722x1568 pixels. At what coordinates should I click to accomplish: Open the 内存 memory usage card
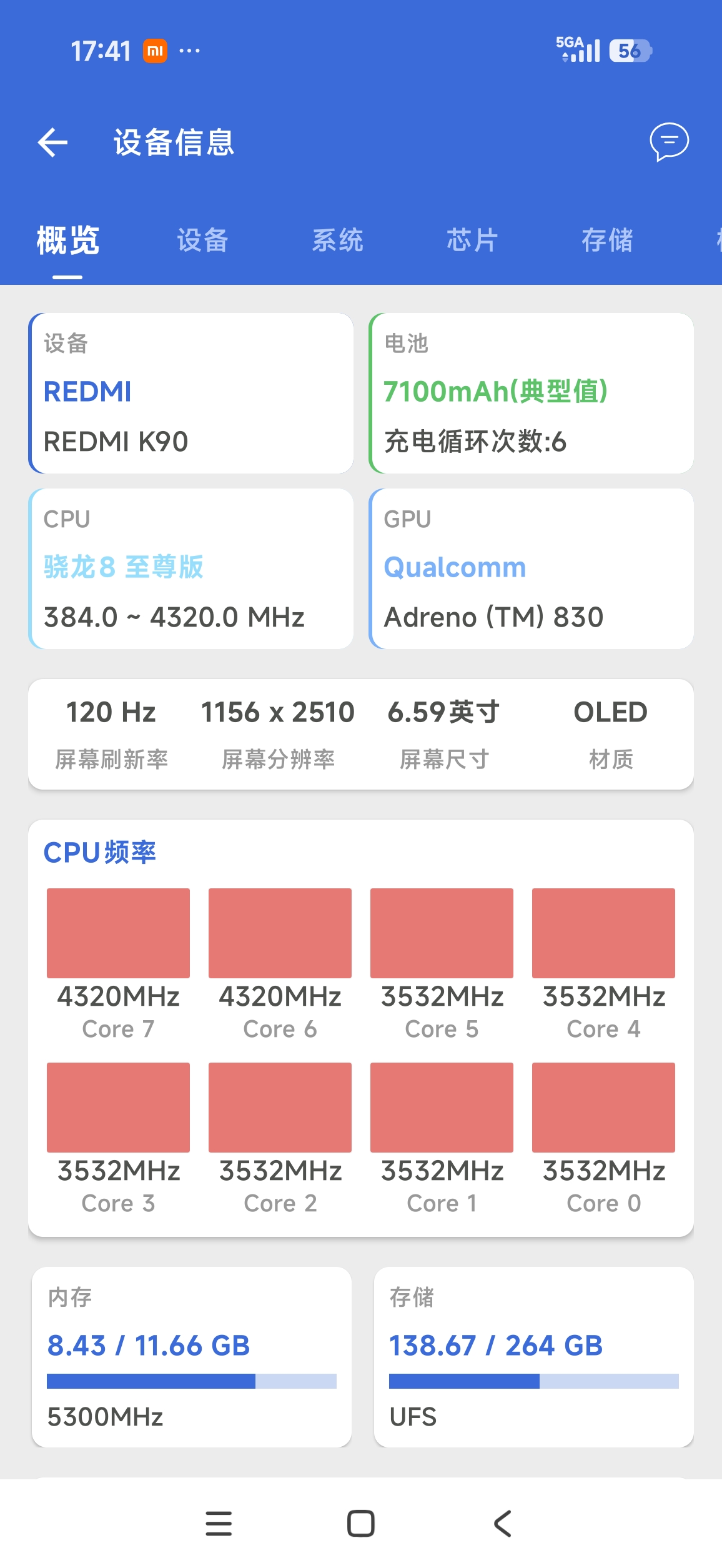coord(192,1357)
